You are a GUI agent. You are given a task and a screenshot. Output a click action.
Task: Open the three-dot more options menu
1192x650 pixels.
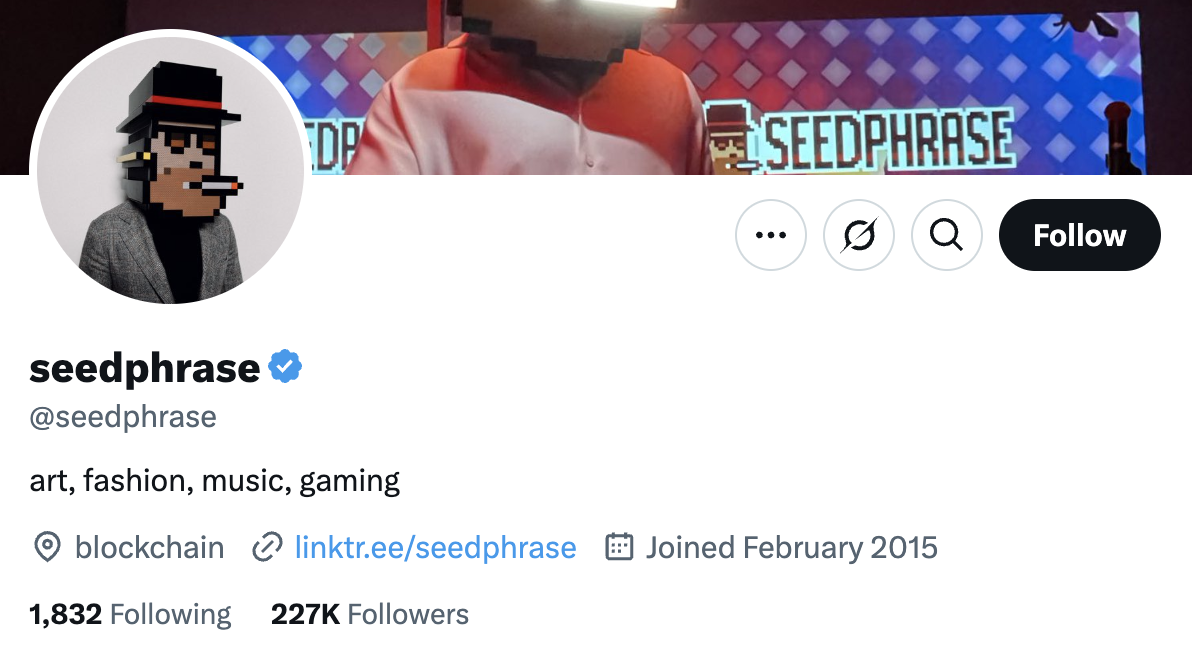click(770, 235)
